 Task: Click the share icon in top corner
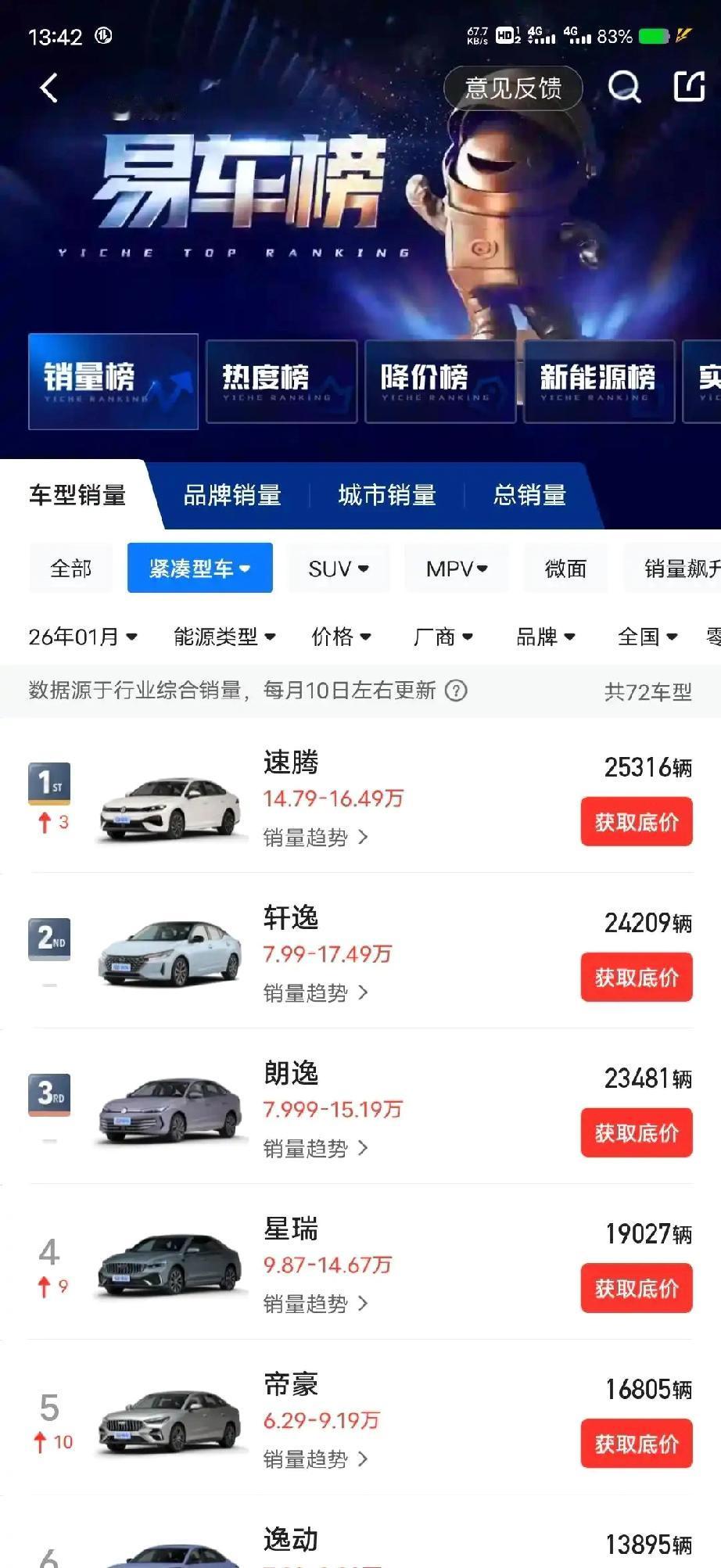pos(687,86)
